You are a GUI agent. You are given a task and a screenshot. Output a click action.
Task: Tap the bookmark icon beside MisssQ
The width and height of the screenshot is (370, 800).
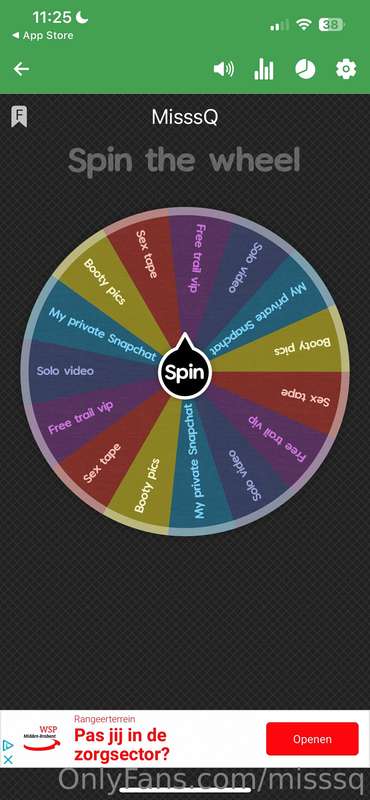pyautogui.click(x=19, y=117)
